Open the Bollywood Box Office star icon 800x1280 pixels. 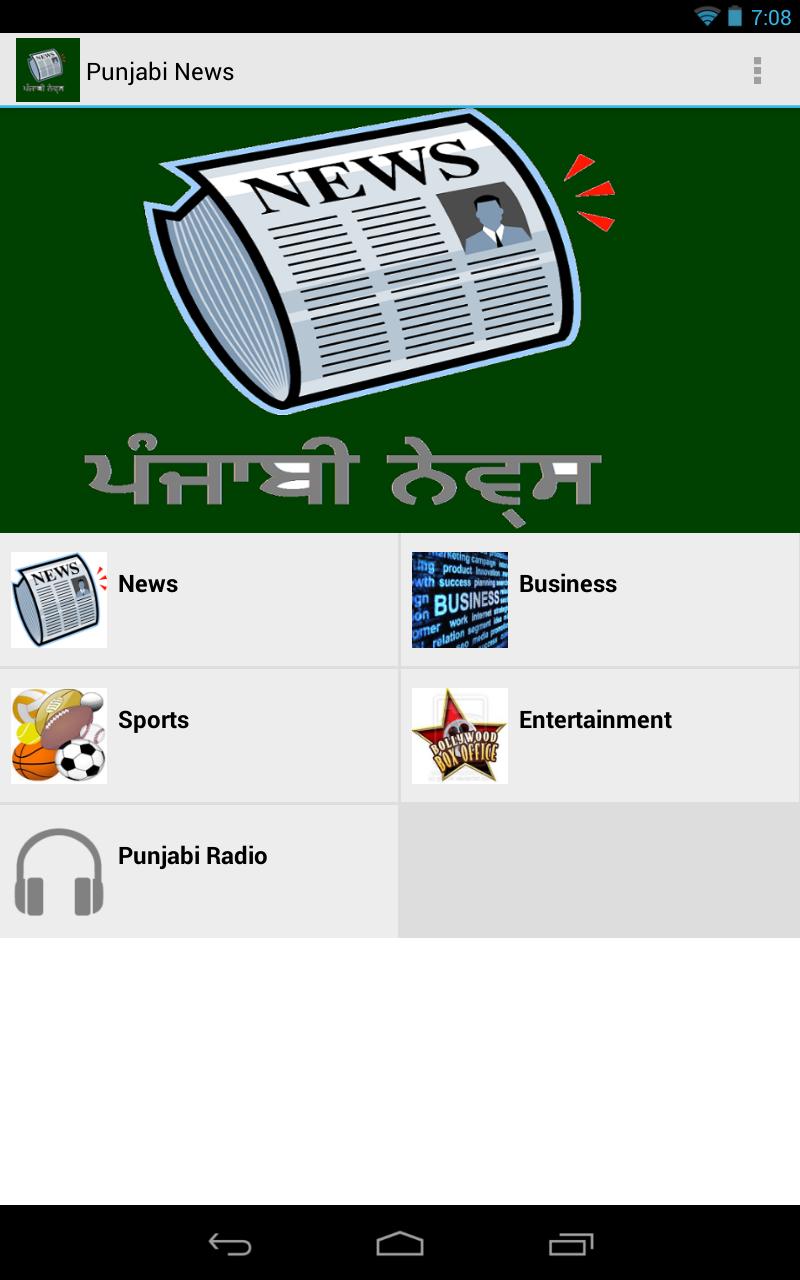459,735
